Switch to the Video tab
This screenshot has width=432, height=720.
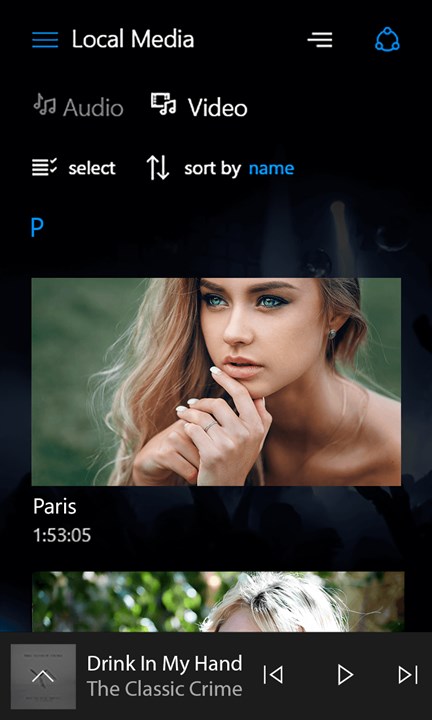[x=199, y=107]
